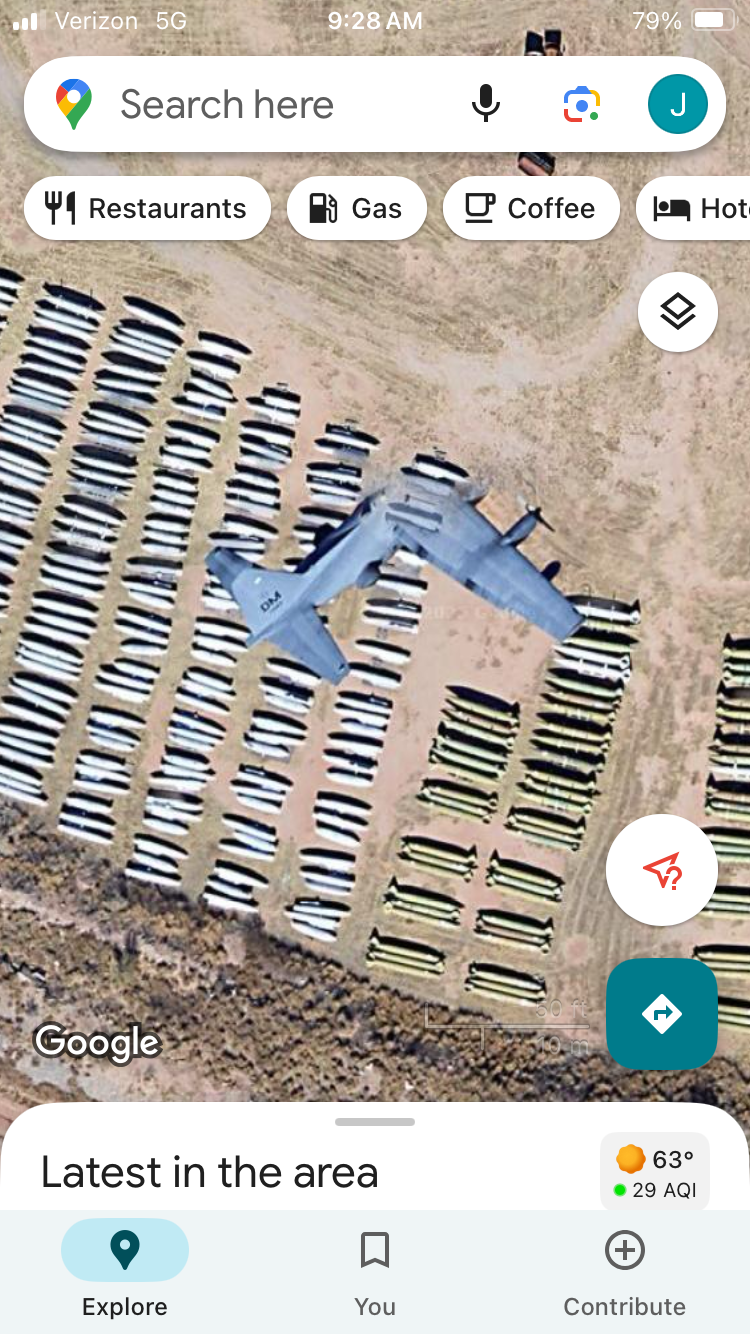Open directions with the teal arrow button
The height and width of the screenshot is (1334, 750).
tap(662, 1014)
